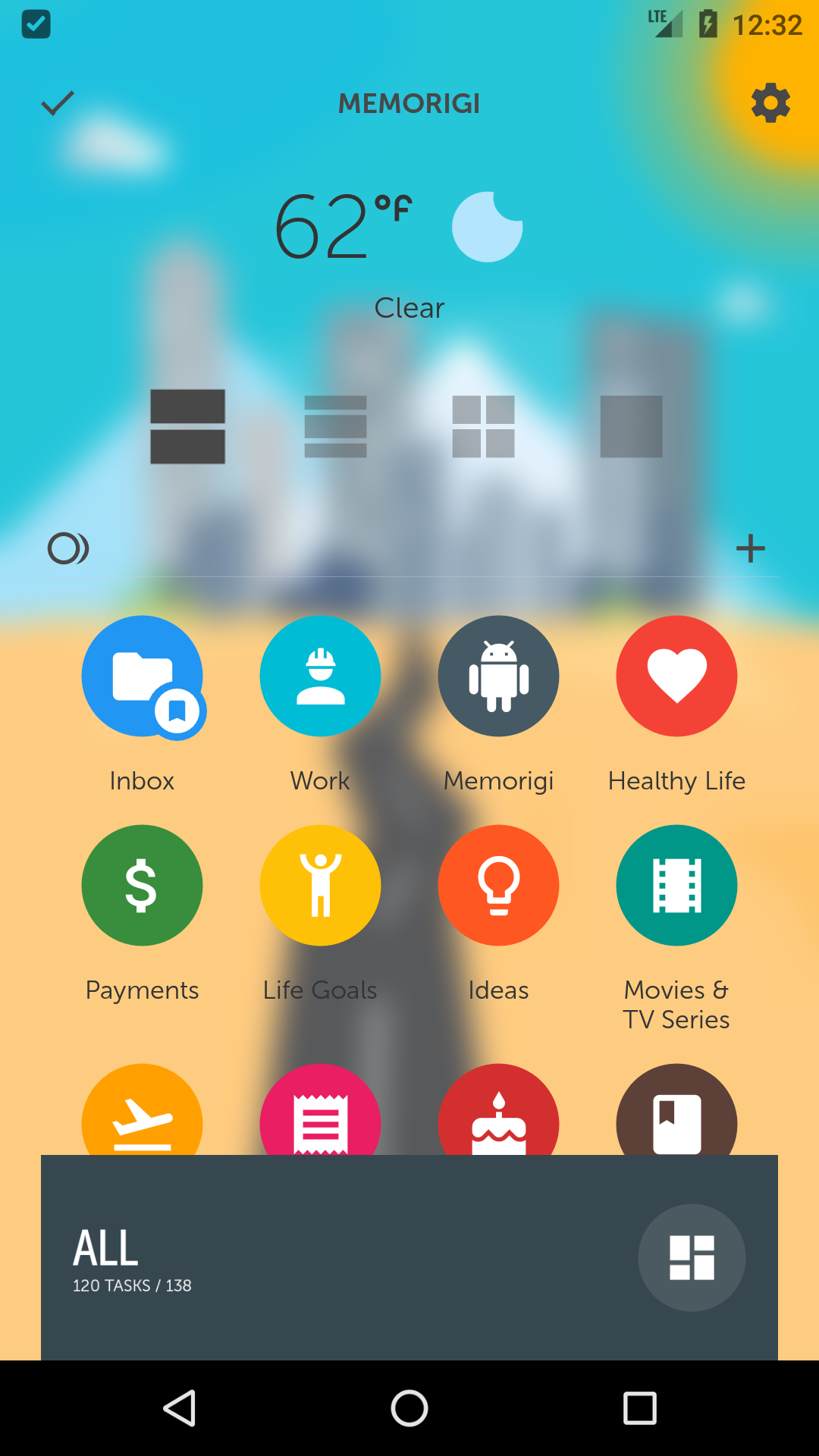Add a new list with plus icon
The height and width of the screenshot is (1456, 819).
(x=751, y=548)
